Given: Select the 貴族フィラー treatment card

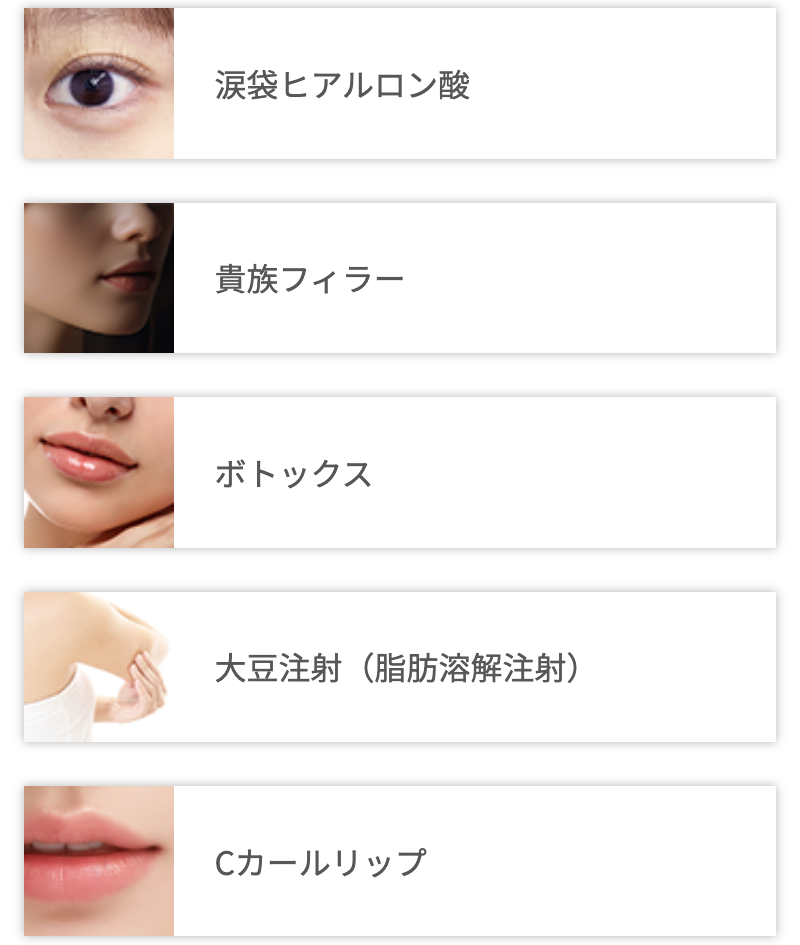Looking at the screenshot, I should click(400, 278).
